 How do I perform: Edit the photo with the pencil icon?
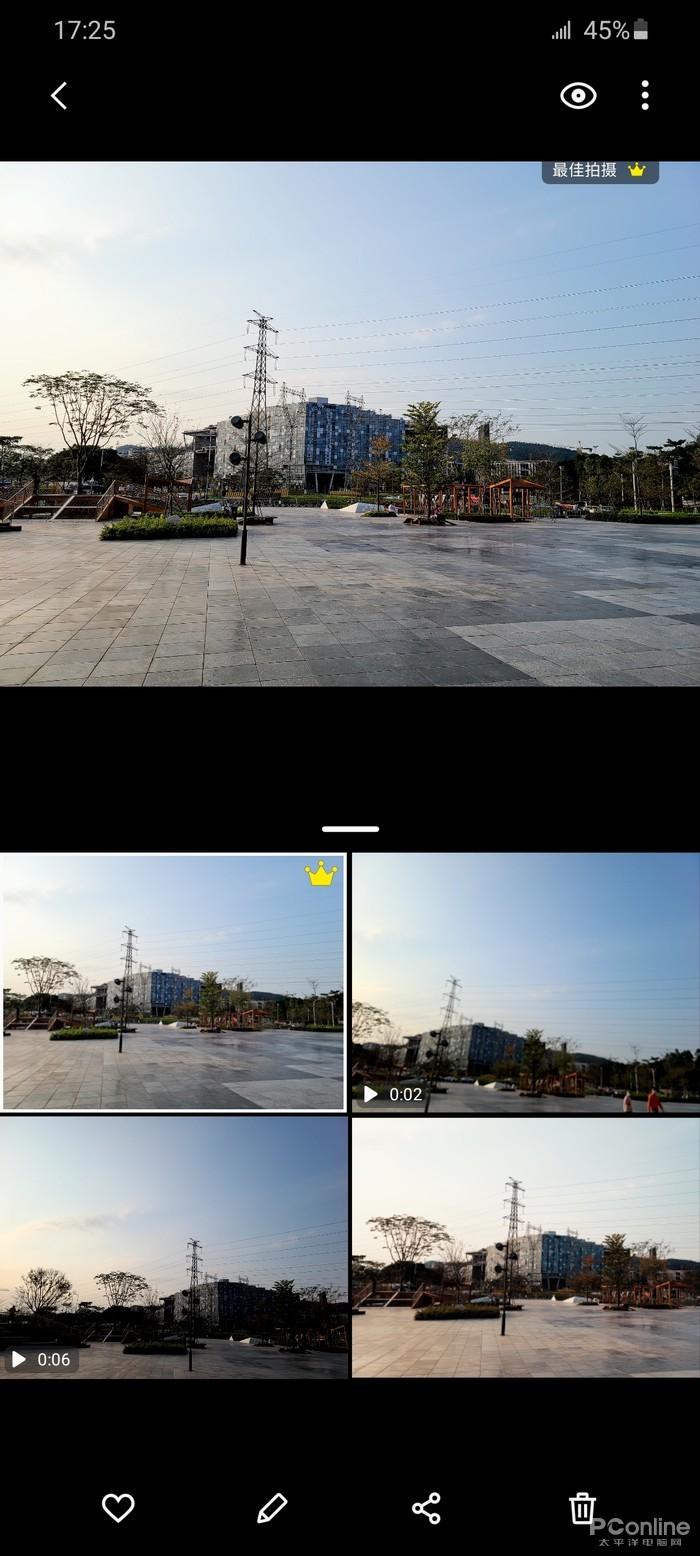coord(272,1508)
